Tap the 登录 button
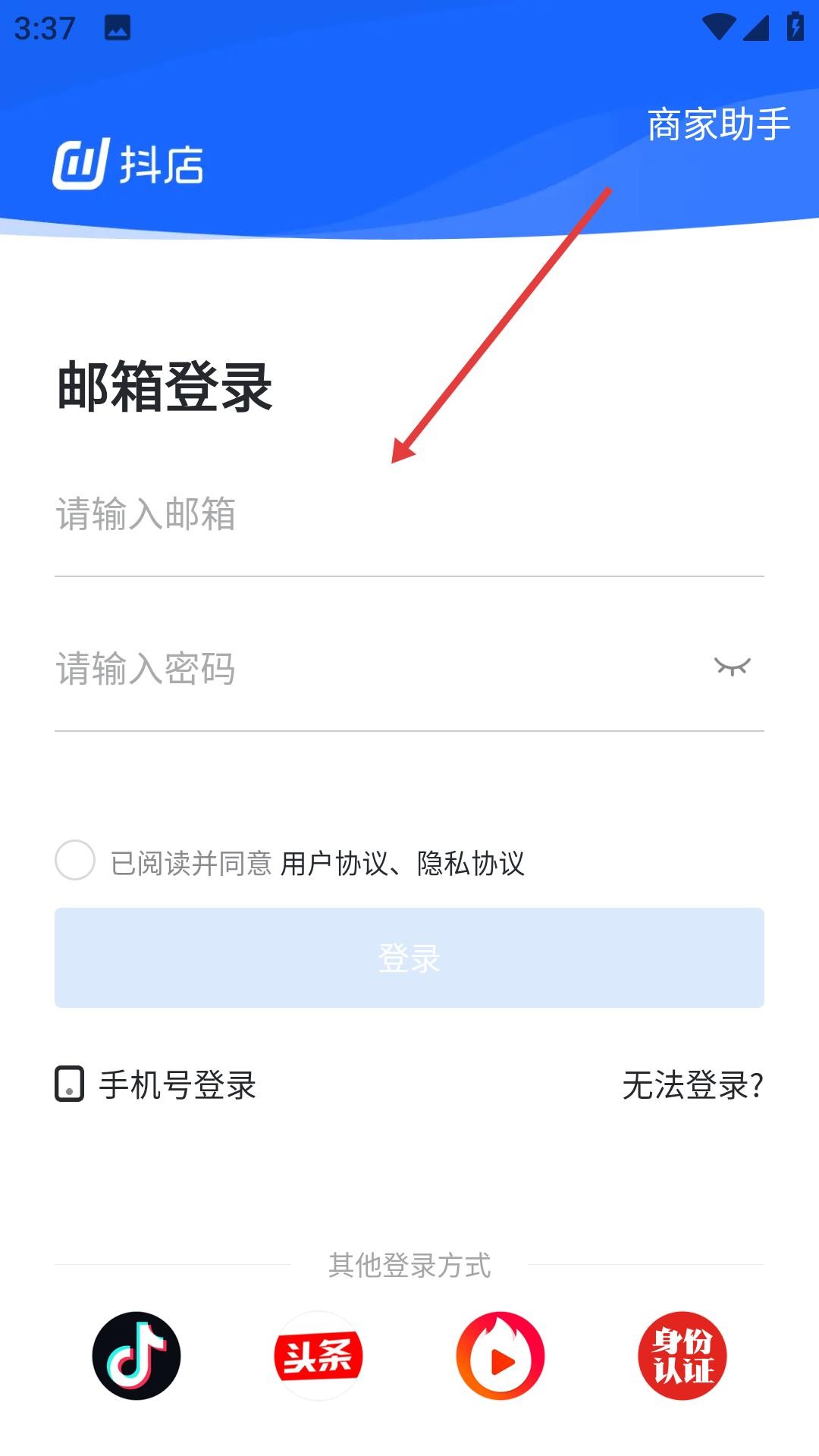 coord(409,958)
